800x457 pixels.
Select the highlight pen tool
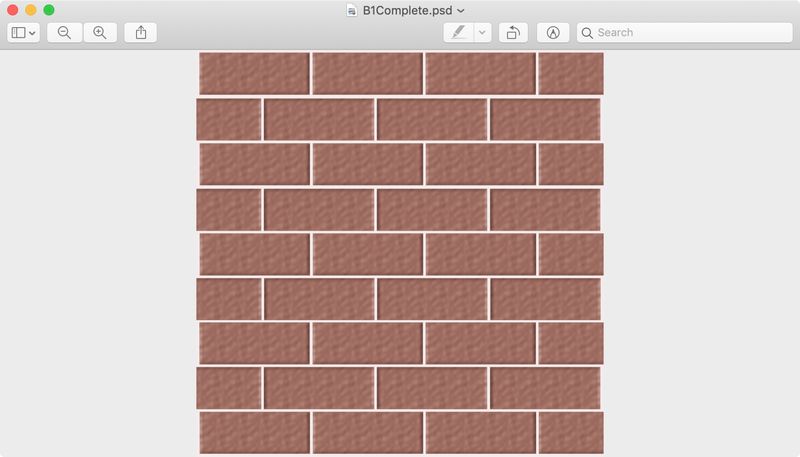click(458, 32)
